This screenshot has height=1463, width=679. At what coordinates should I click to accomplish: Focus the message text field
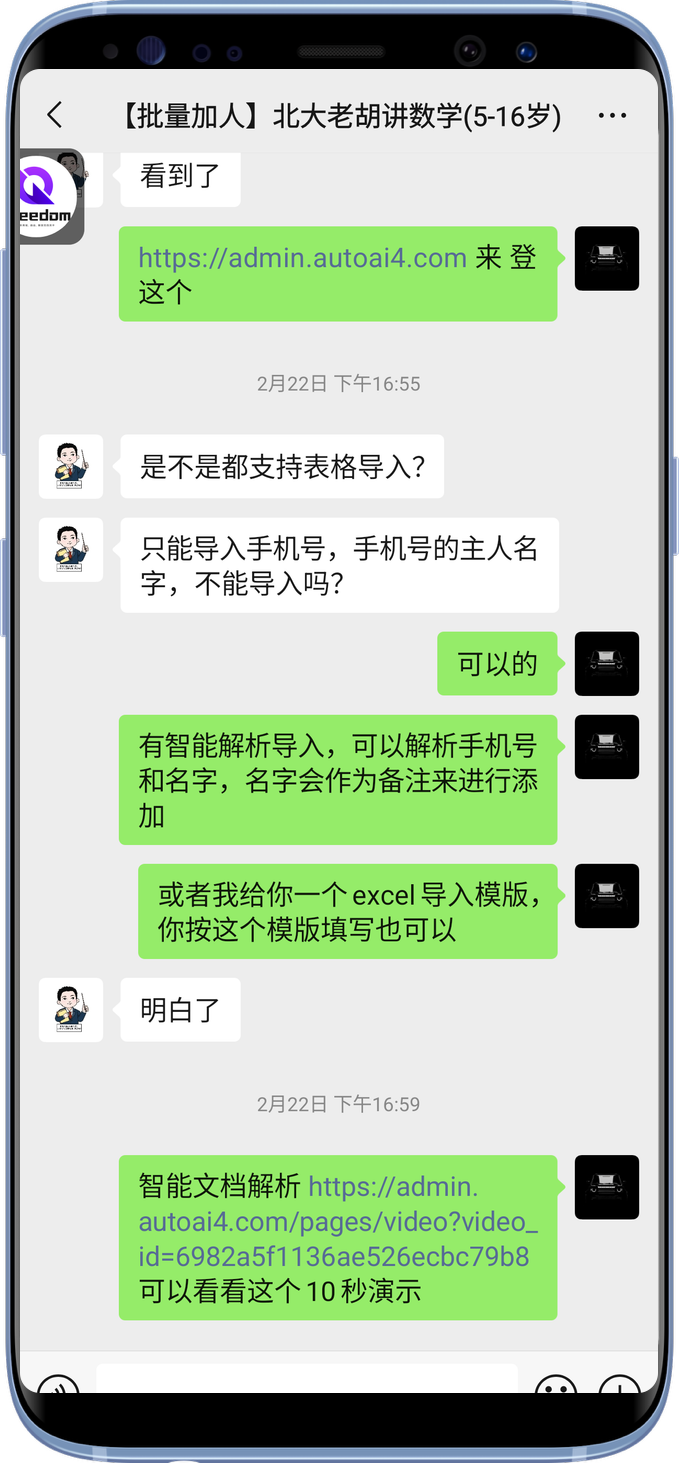pyautogui.click(x=307, y=1380)
